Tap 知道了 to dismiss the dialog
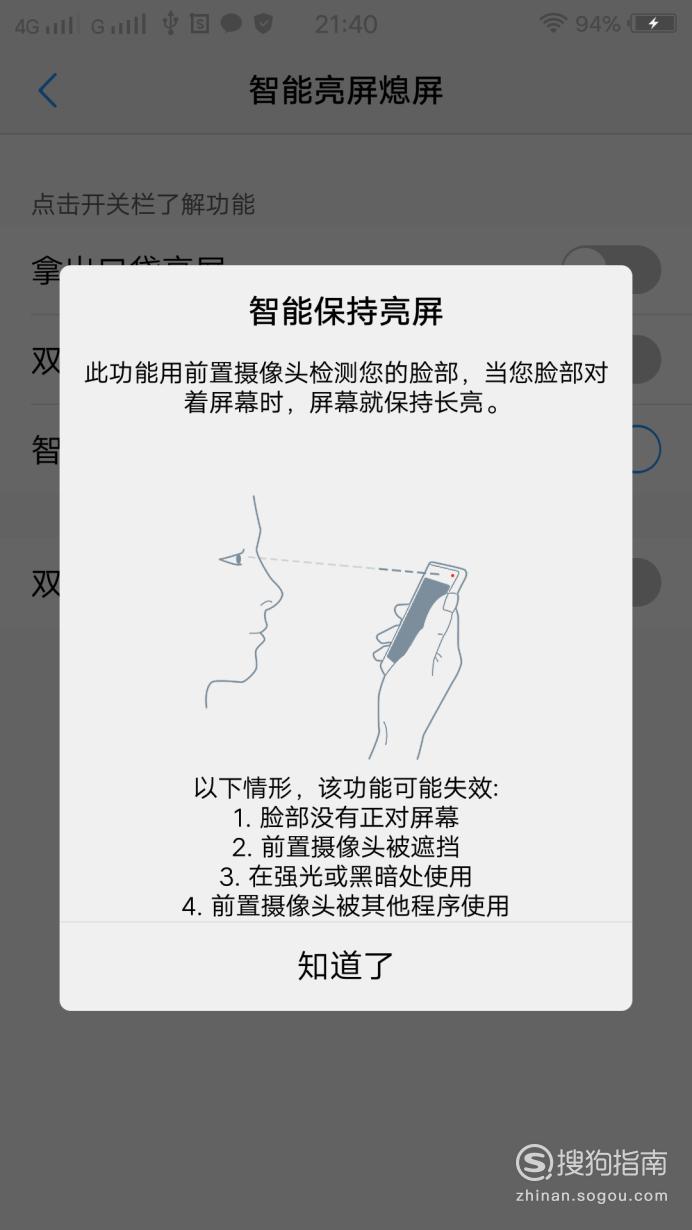 [x=346, y=966]
